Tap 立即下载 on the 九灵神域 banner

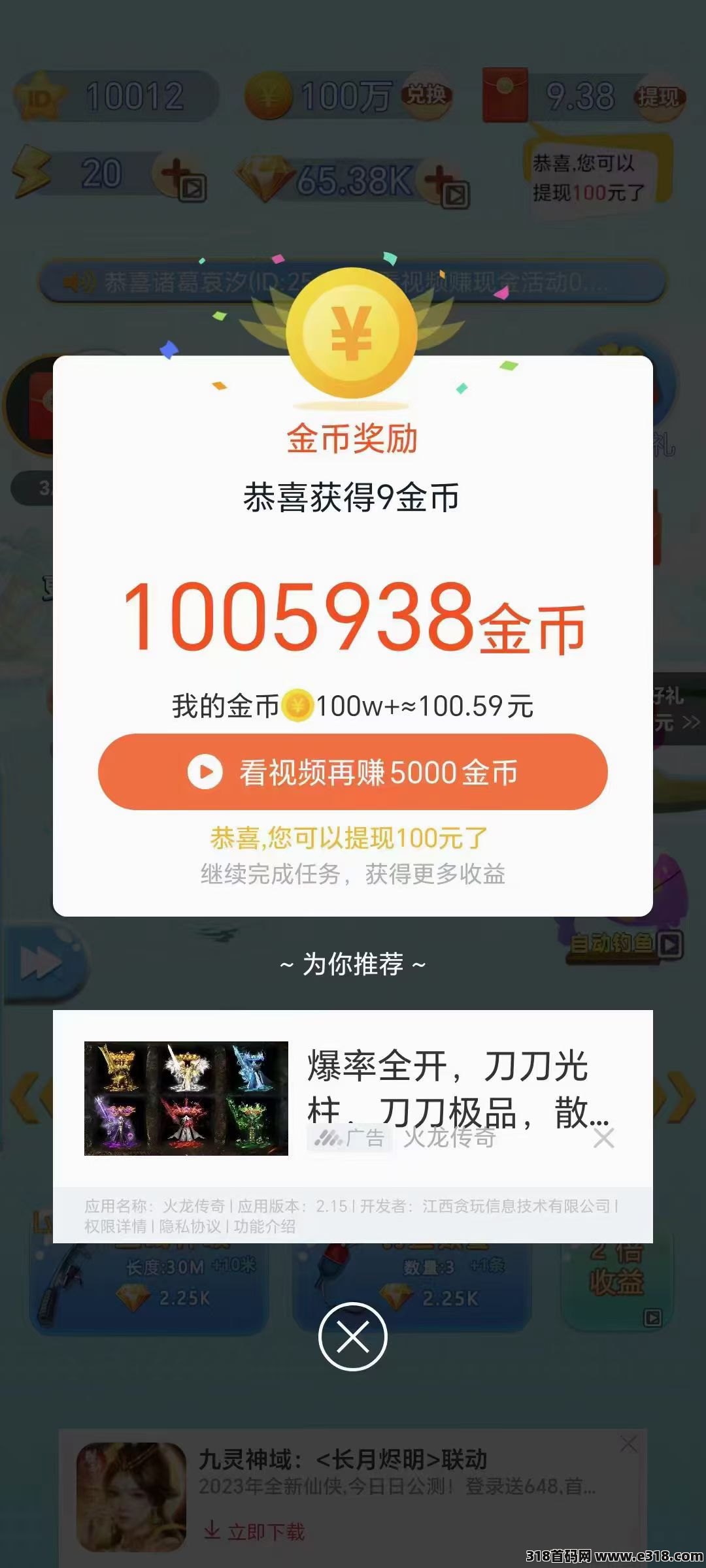pyautogui.click(x=255, y=1531)
